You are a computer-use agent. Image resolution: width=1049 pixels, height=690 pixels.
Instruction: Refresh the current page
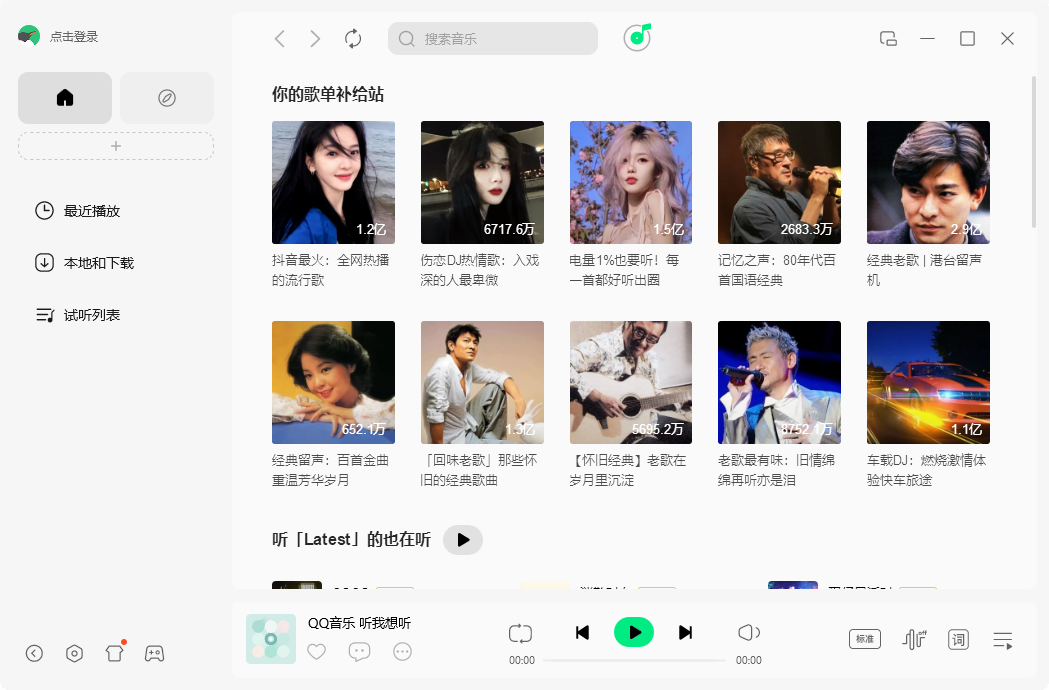pyautogui.click(x=353, y=39)
